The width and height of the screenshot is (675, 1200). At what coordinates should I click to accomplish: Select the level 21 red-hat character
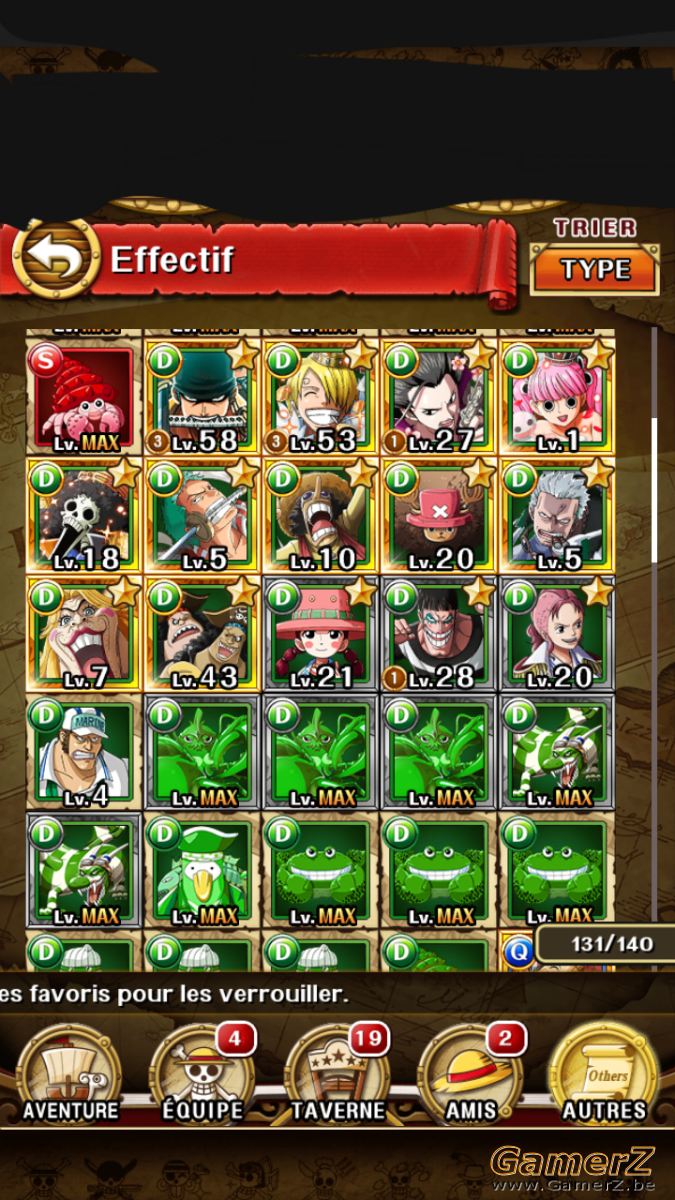320,634
